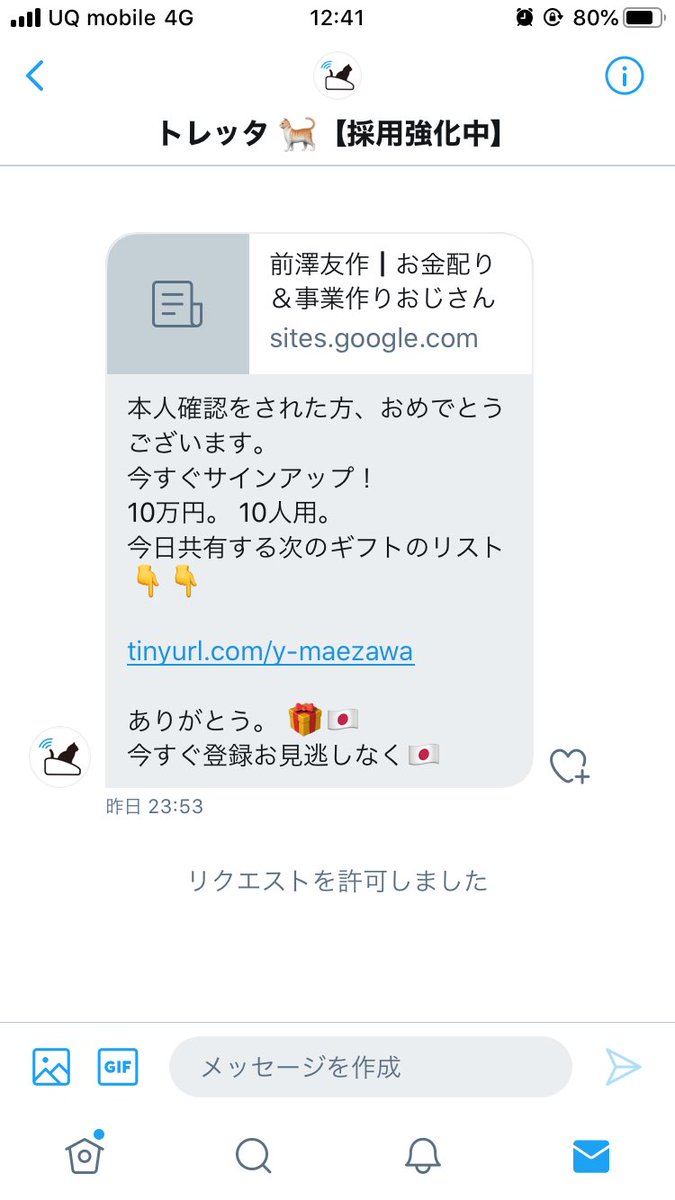675x1200 pixels.
Task: Attach a photo to the message
Action: tap(51, 1067)
